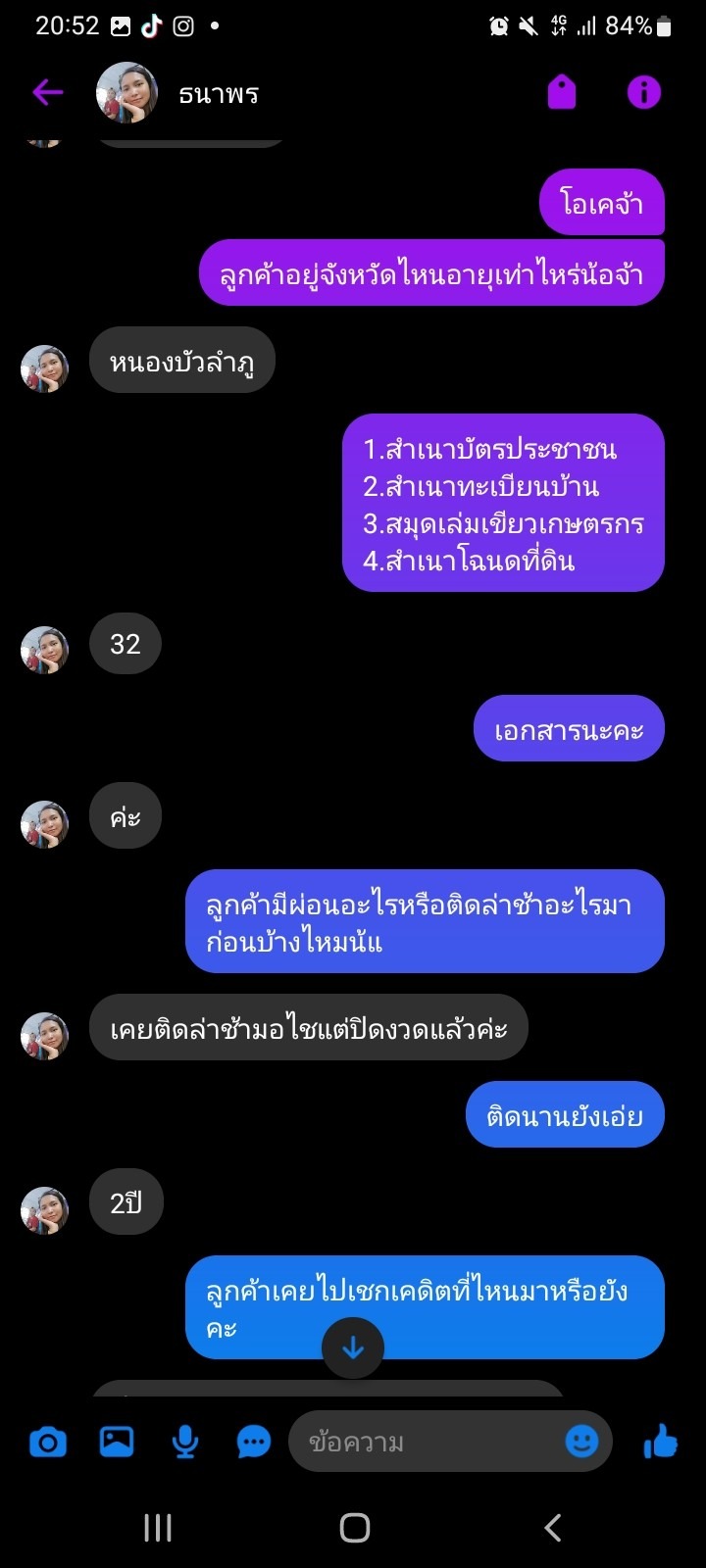This screenshot has width=706, height=1568.
Task: Open the emoji picker smiley
Action: 581,1442
